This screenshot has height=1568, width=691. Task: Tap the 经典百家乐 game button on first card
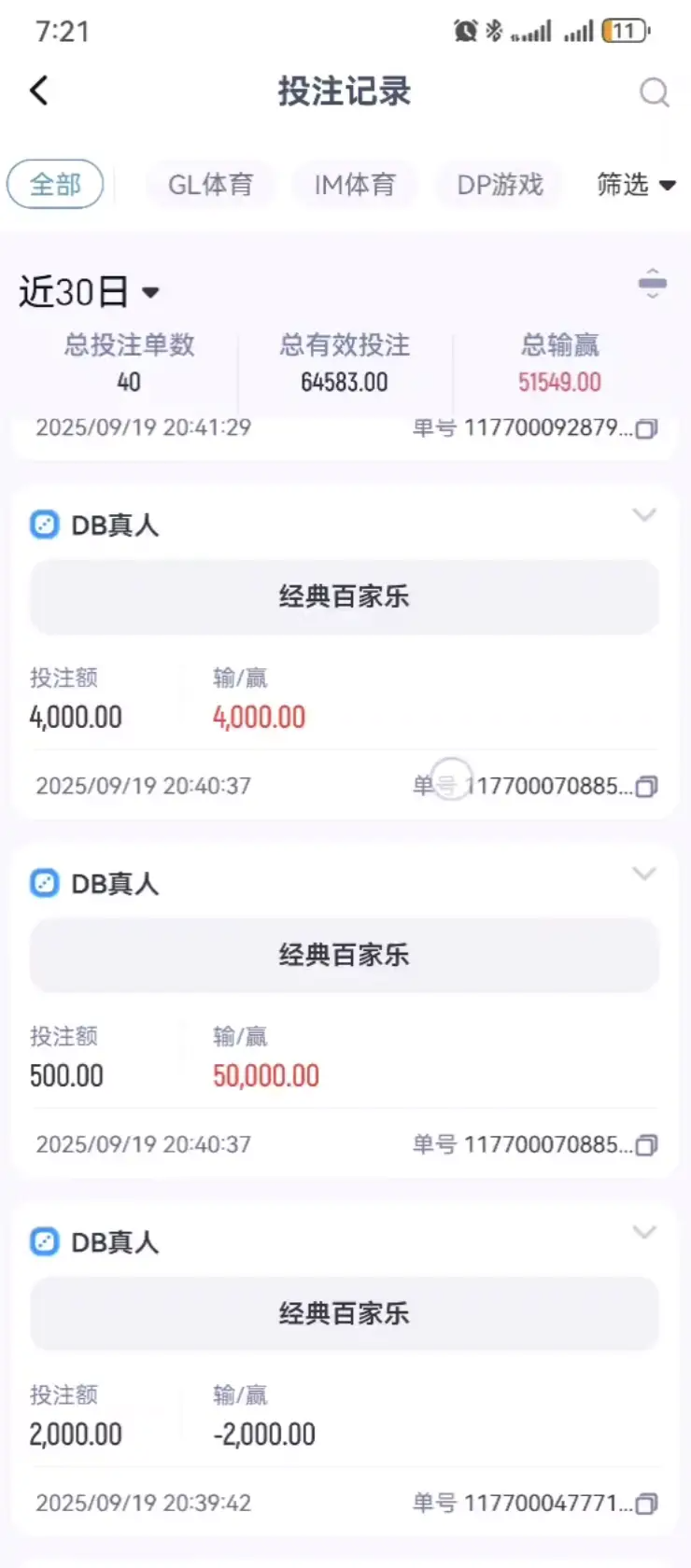(x=344, y=596)
